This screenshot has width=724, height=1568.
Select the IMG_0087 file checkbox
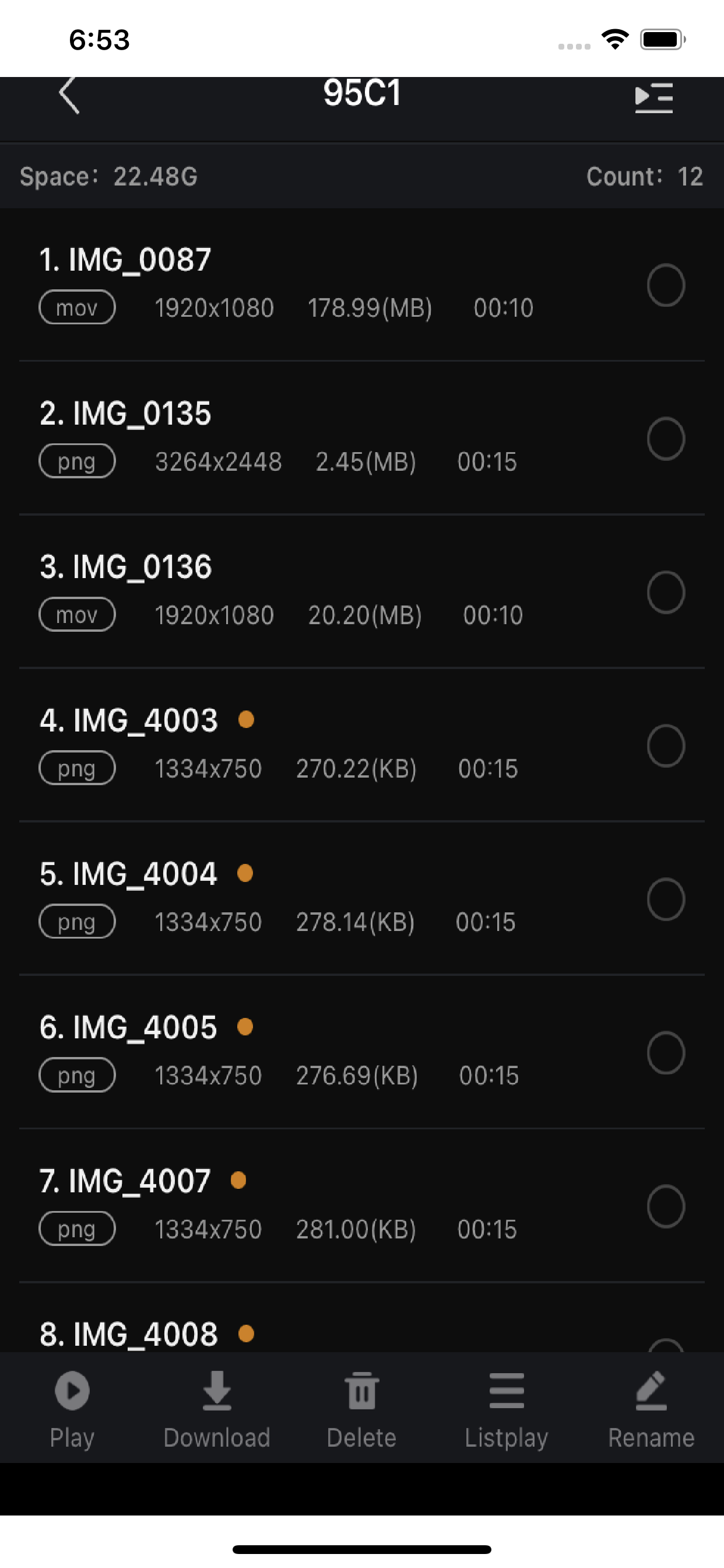click(666, 285)
